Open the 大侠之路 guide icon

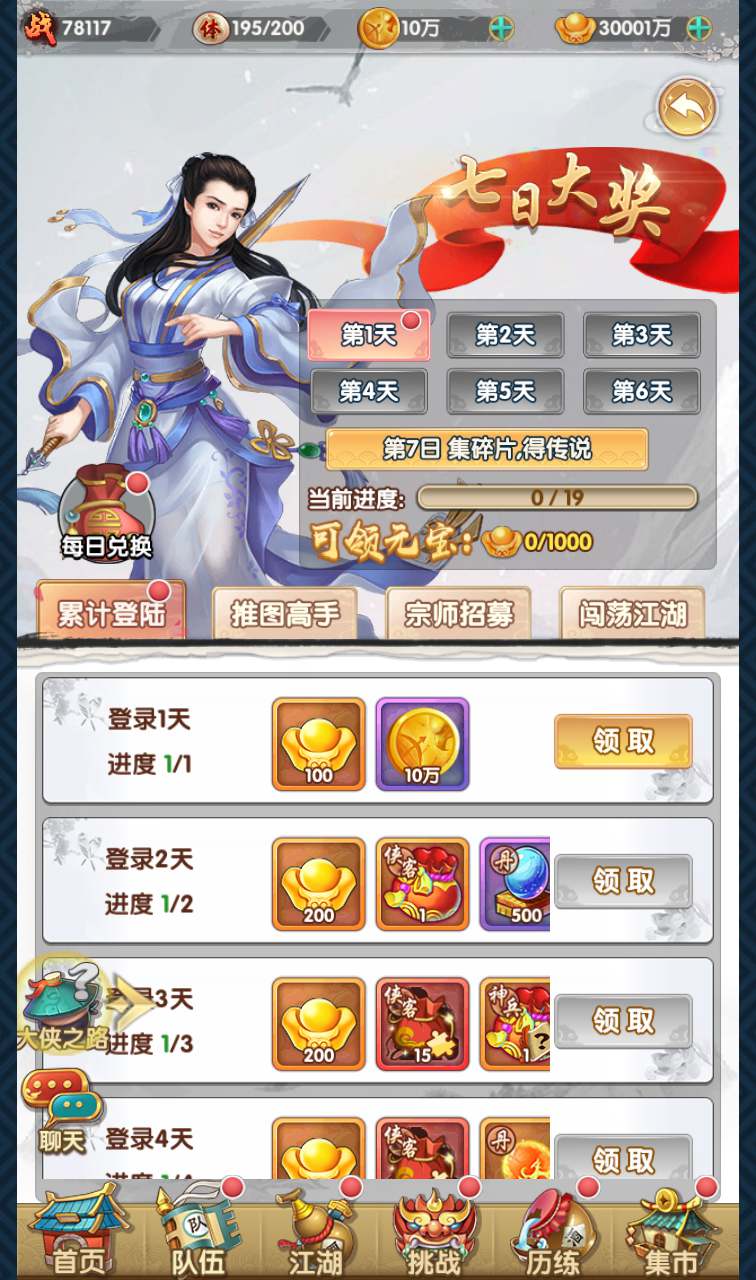pos(67,1010)
